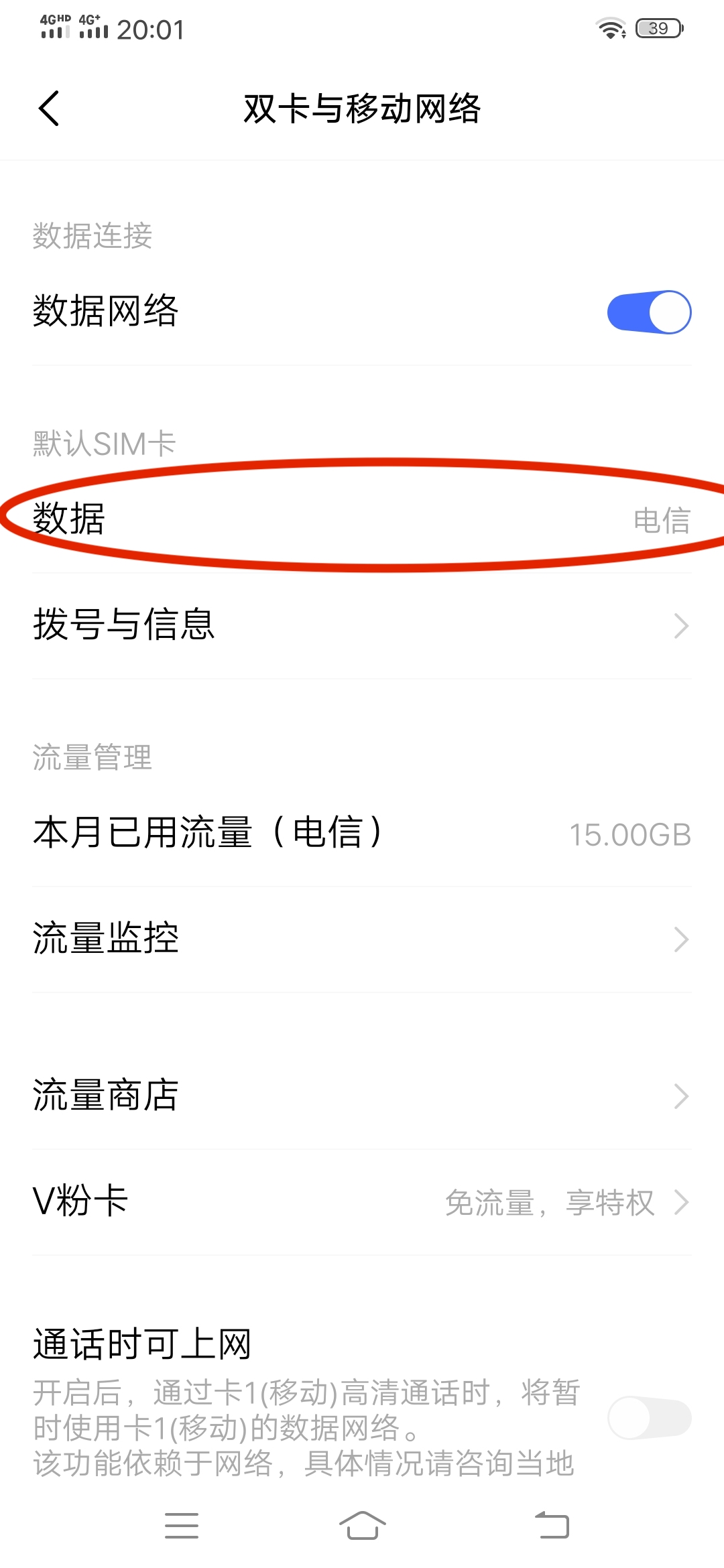The height and width of the screenshot is (1568, 724).
Task: Tap the system home button
Action: point(362,1526)
